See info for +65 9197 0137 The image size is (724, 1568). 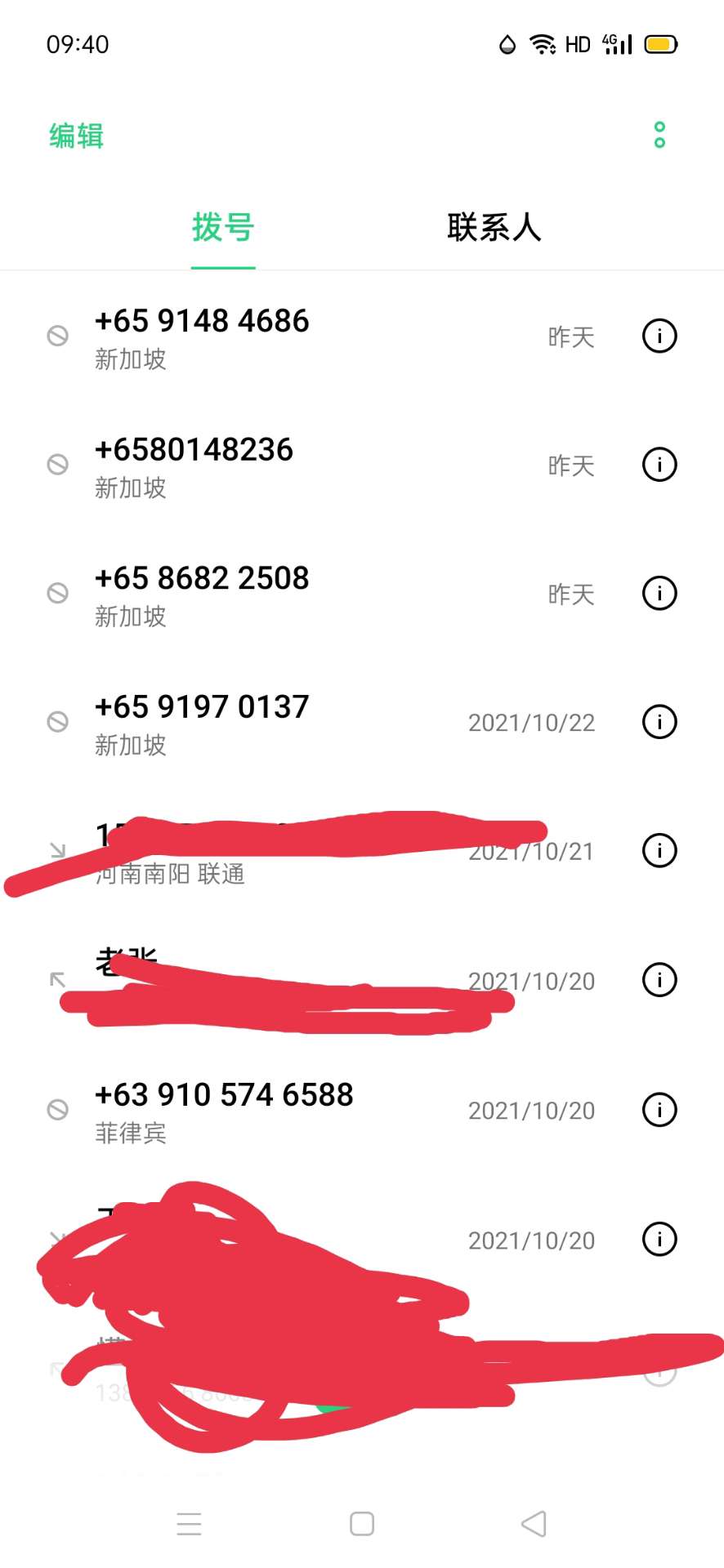[x=659, y=722]
